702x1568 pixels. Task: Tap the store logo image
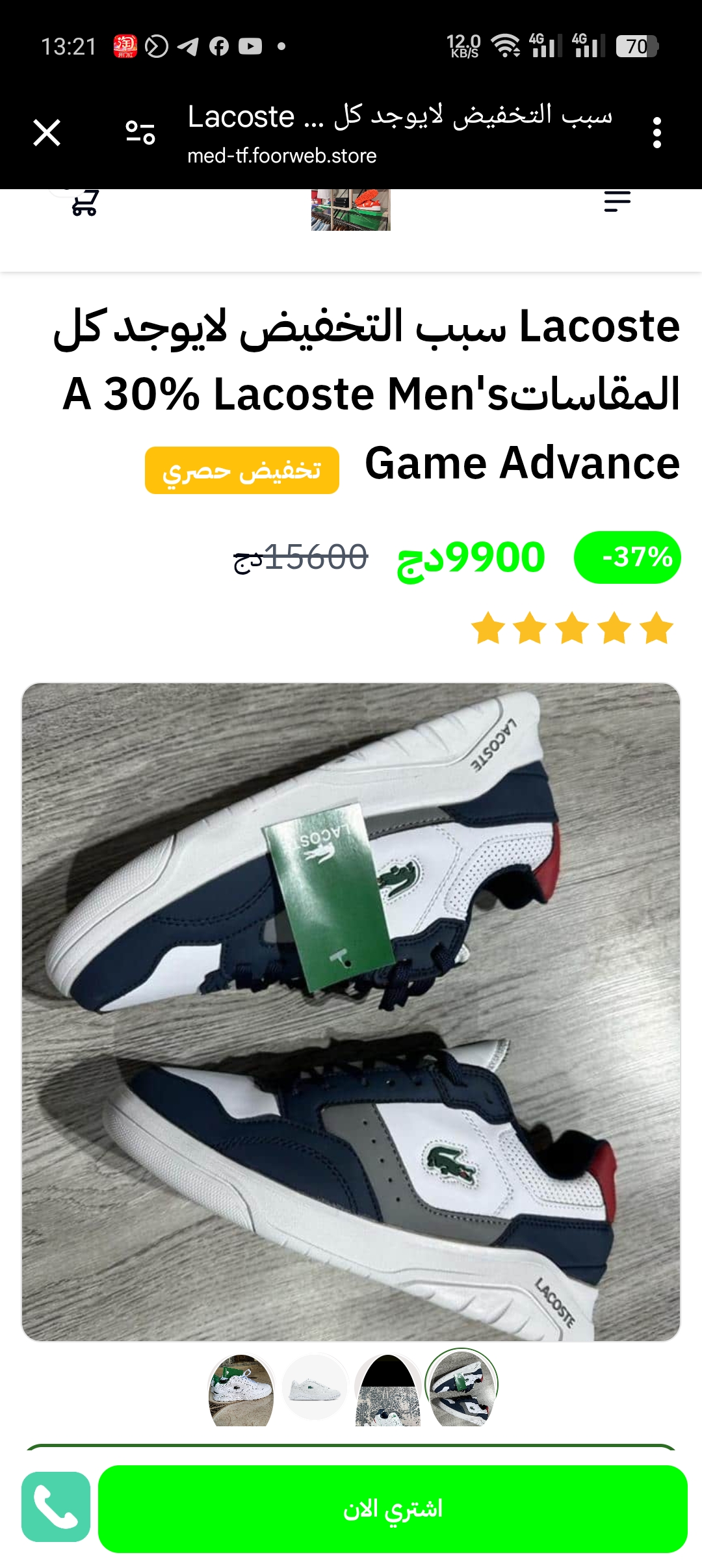tap(351, 209)
